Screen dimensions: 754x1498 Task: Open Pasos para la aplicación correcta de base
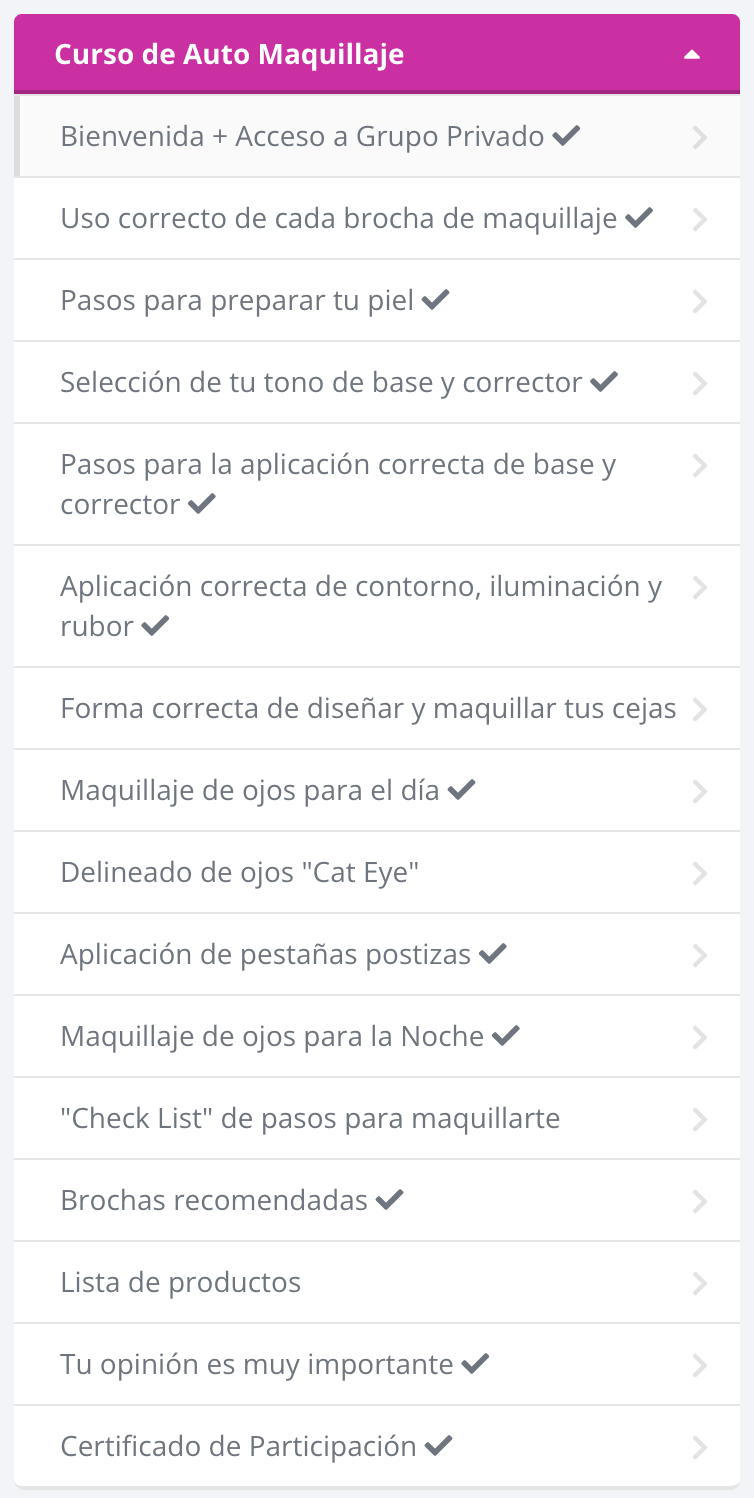pyautogui.click(x=377, y=484)
